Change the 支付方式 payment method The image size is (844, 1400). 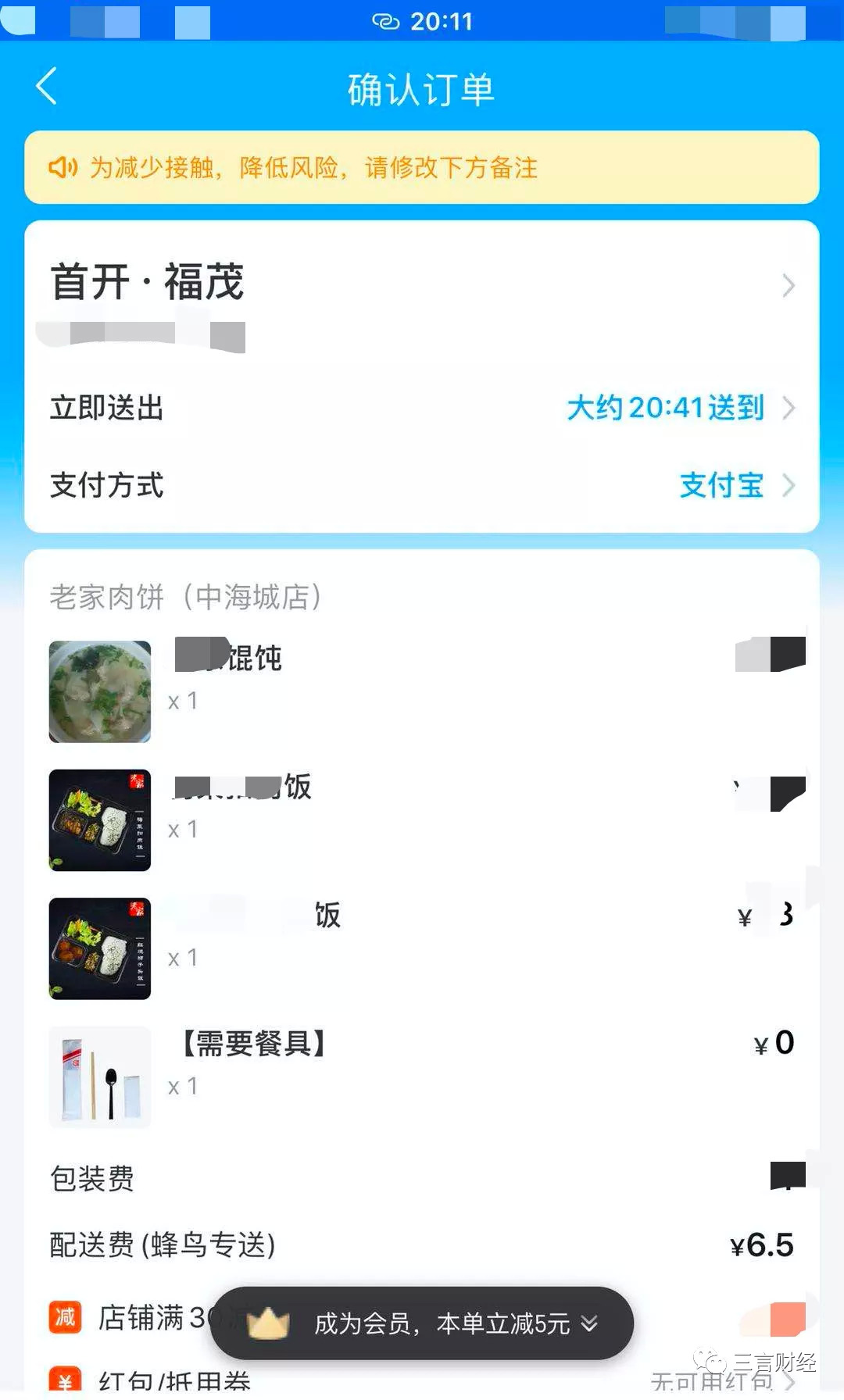(x=422, y=485)
